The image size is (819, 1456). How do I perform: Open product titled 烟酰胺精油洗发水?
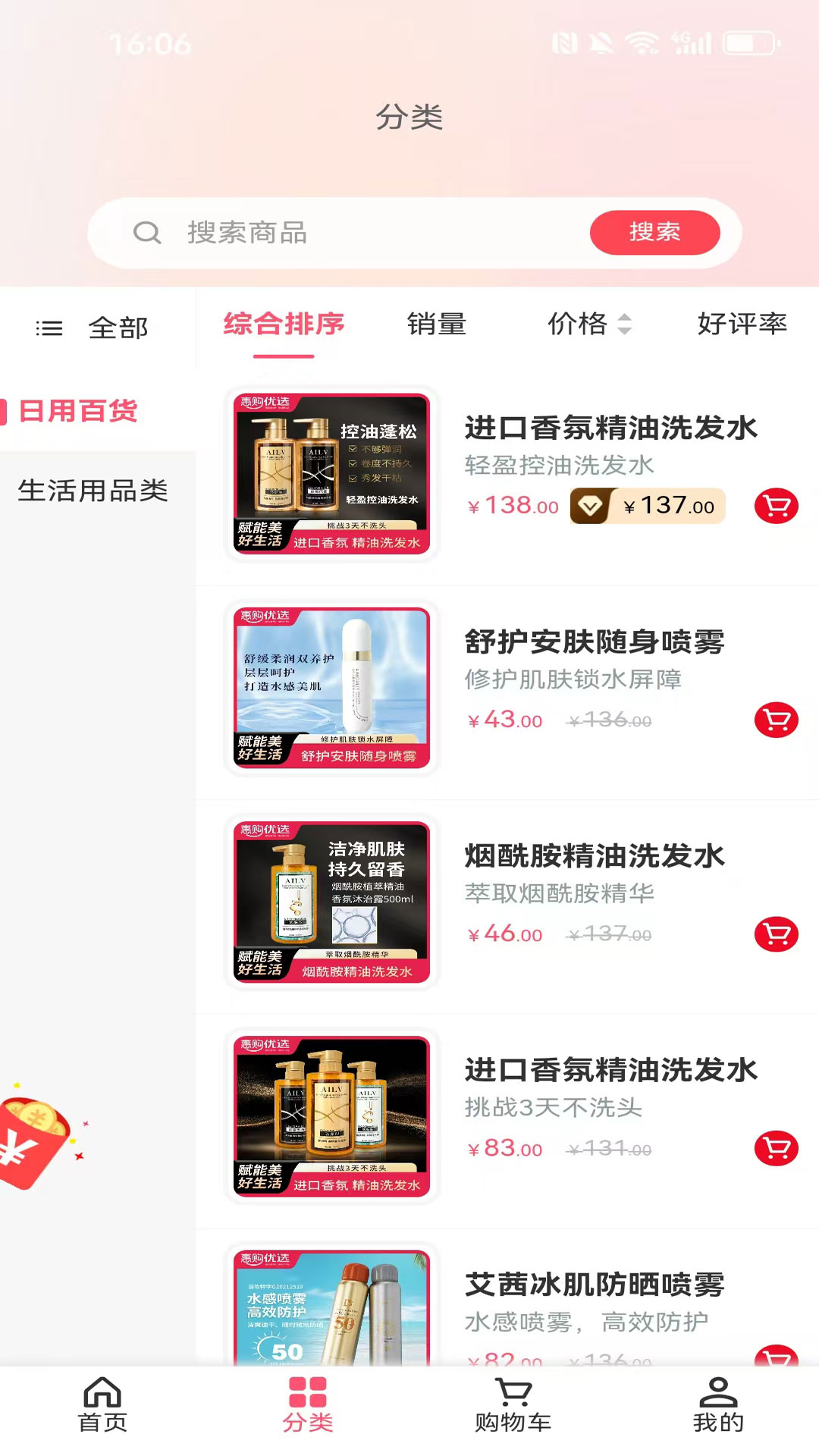coord(595,855)
